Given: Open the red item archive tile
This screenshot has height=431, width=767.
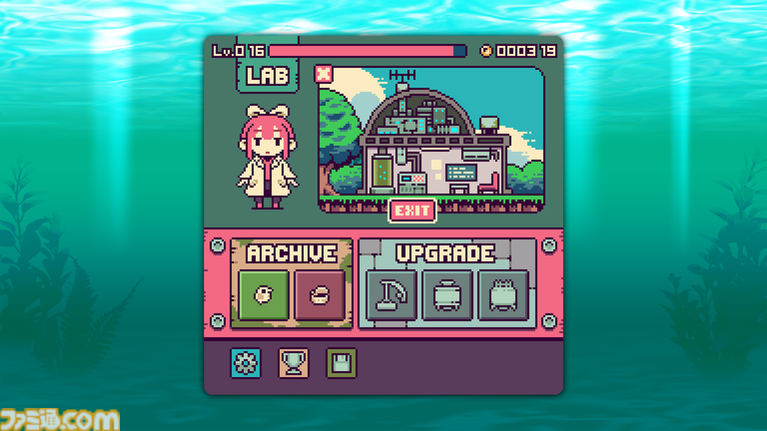Looking at the screenshot, I should [320, 294].
